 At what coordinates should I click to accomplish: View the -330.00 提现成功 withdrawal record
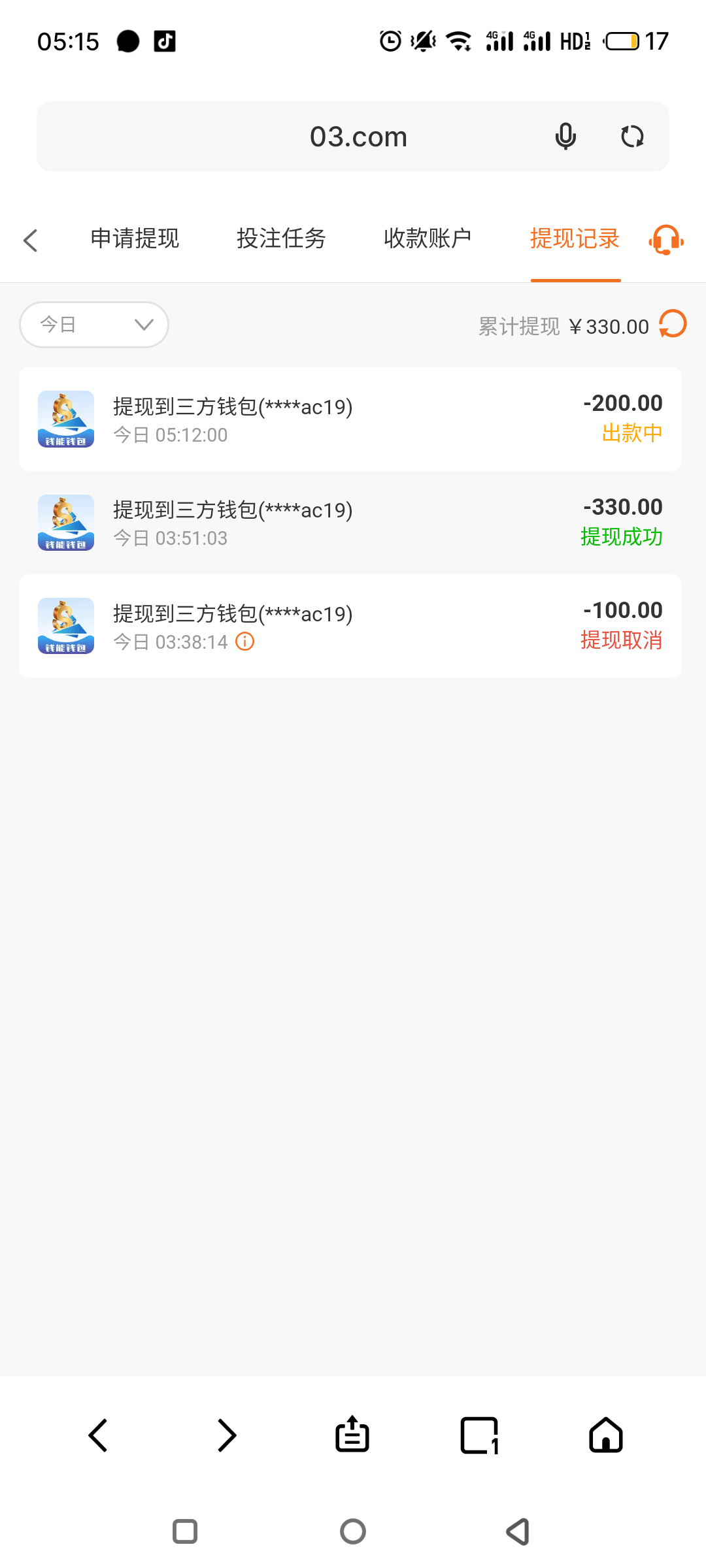click(x=350, y=523)
